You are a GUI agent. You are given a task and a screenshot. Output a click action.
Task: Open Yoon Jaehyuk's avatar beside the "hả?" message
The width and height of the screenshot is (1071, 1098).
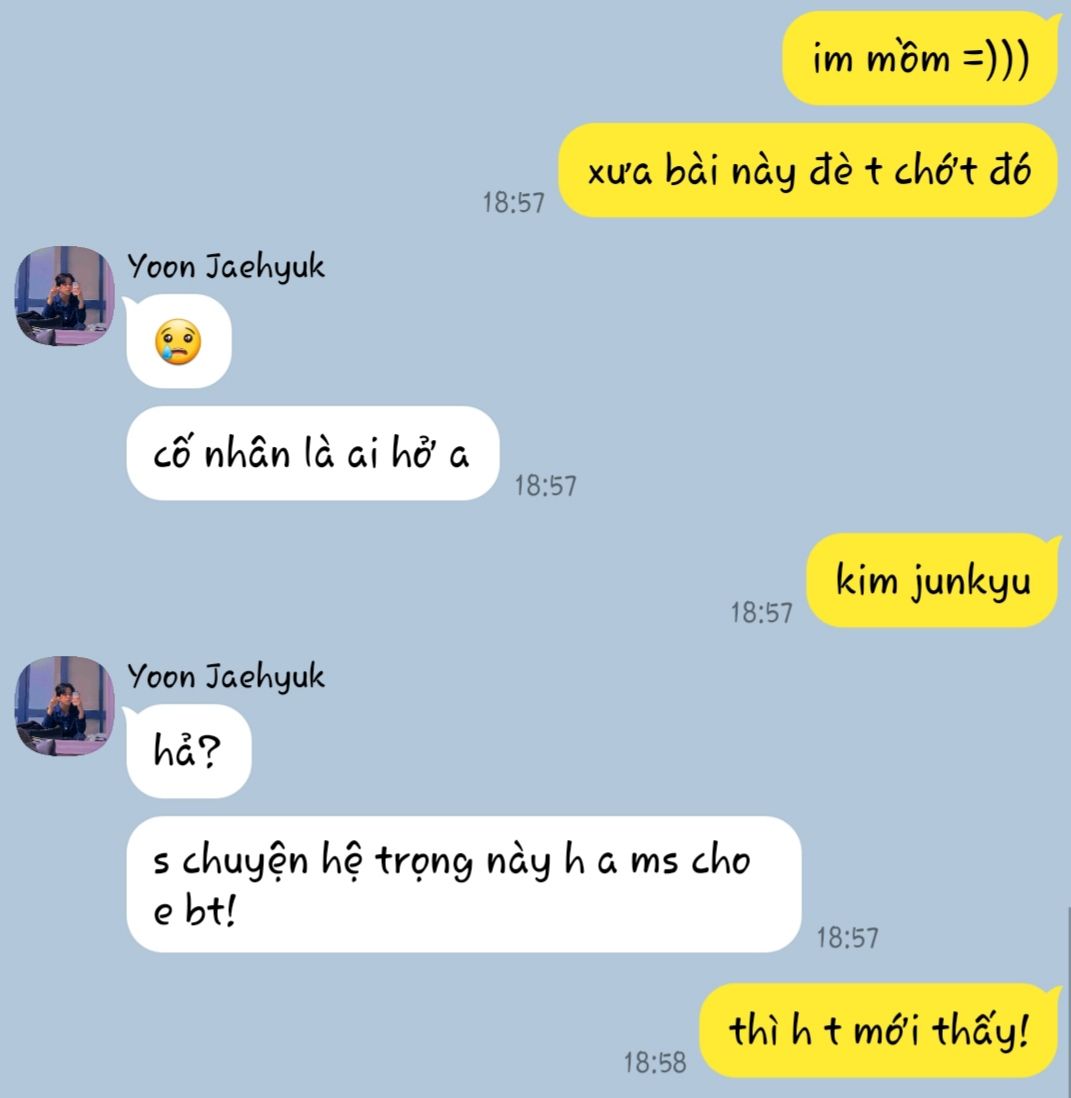click(x=64, y=706)
